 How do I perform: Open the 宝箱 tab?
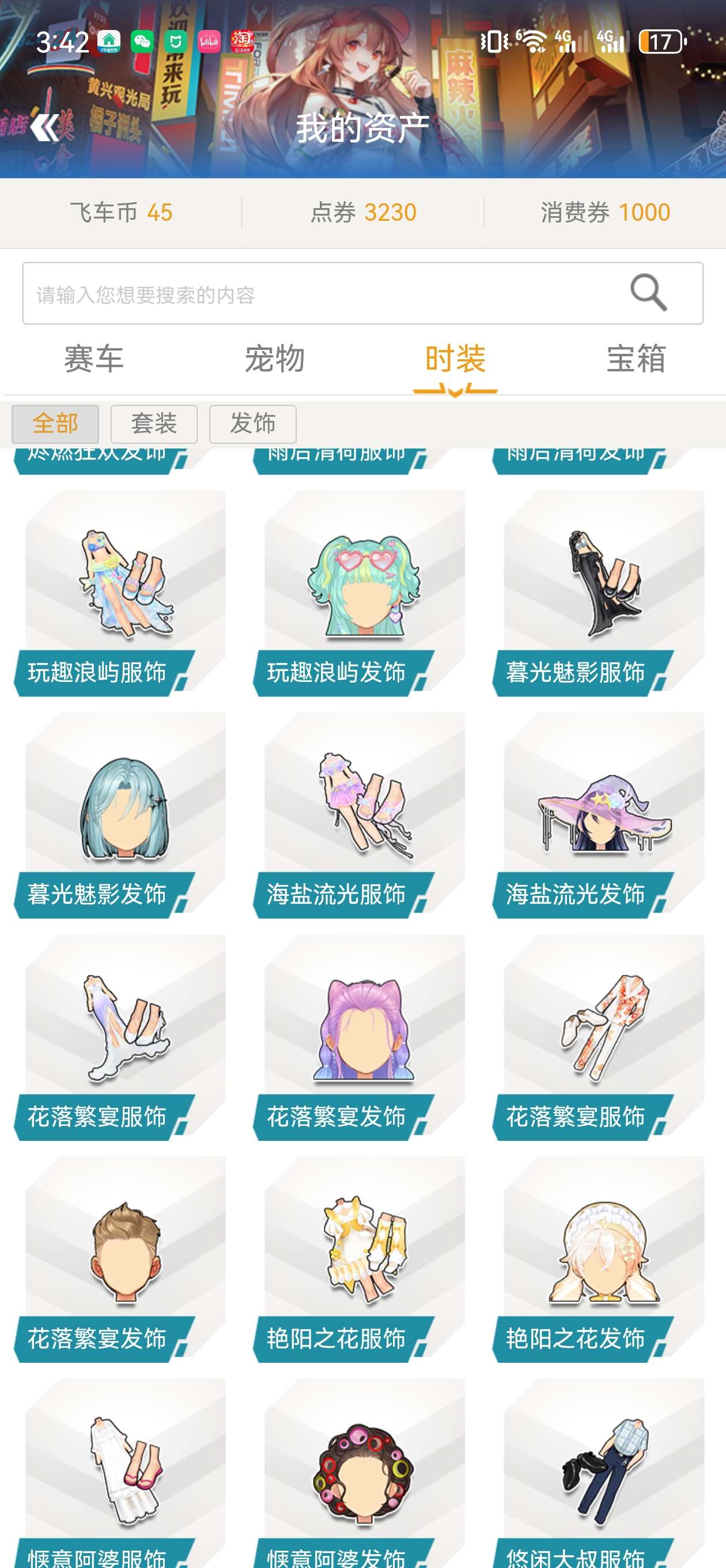(x=636, y=359)
